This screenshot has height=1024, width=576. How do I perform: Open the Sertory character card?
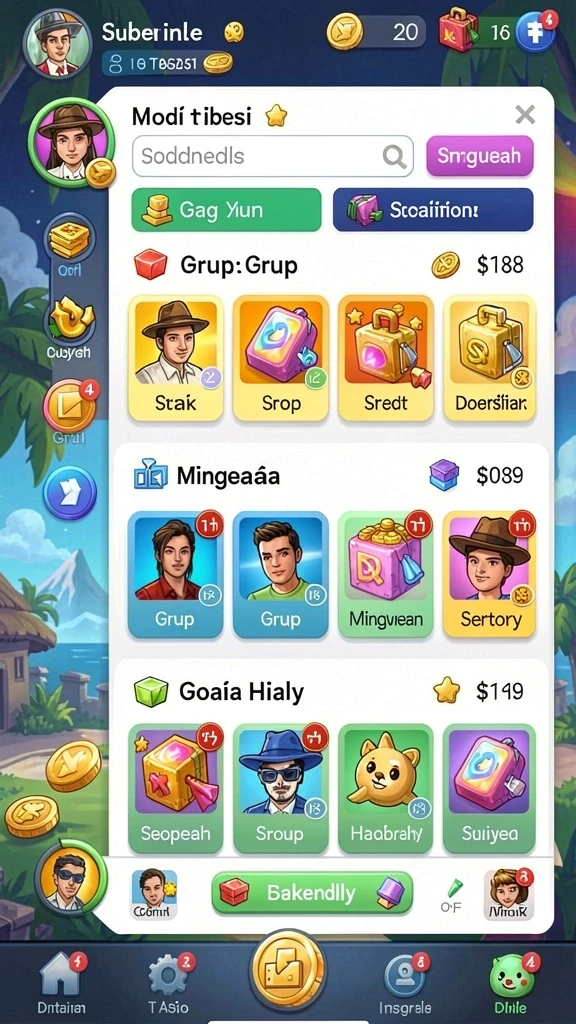point(490,574)
